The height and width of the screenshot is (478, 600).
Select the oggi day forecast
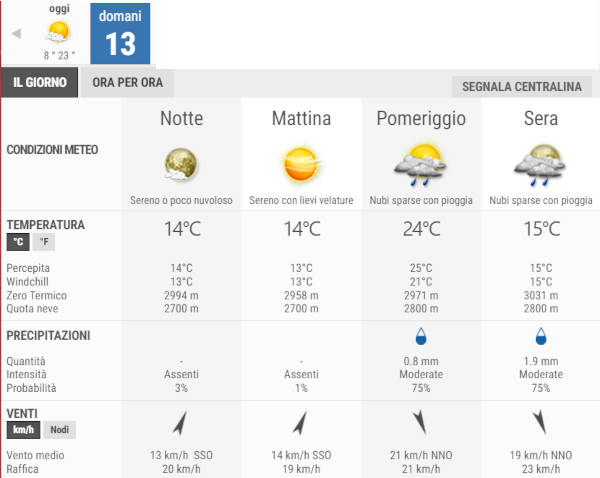[x=59, y=32]
